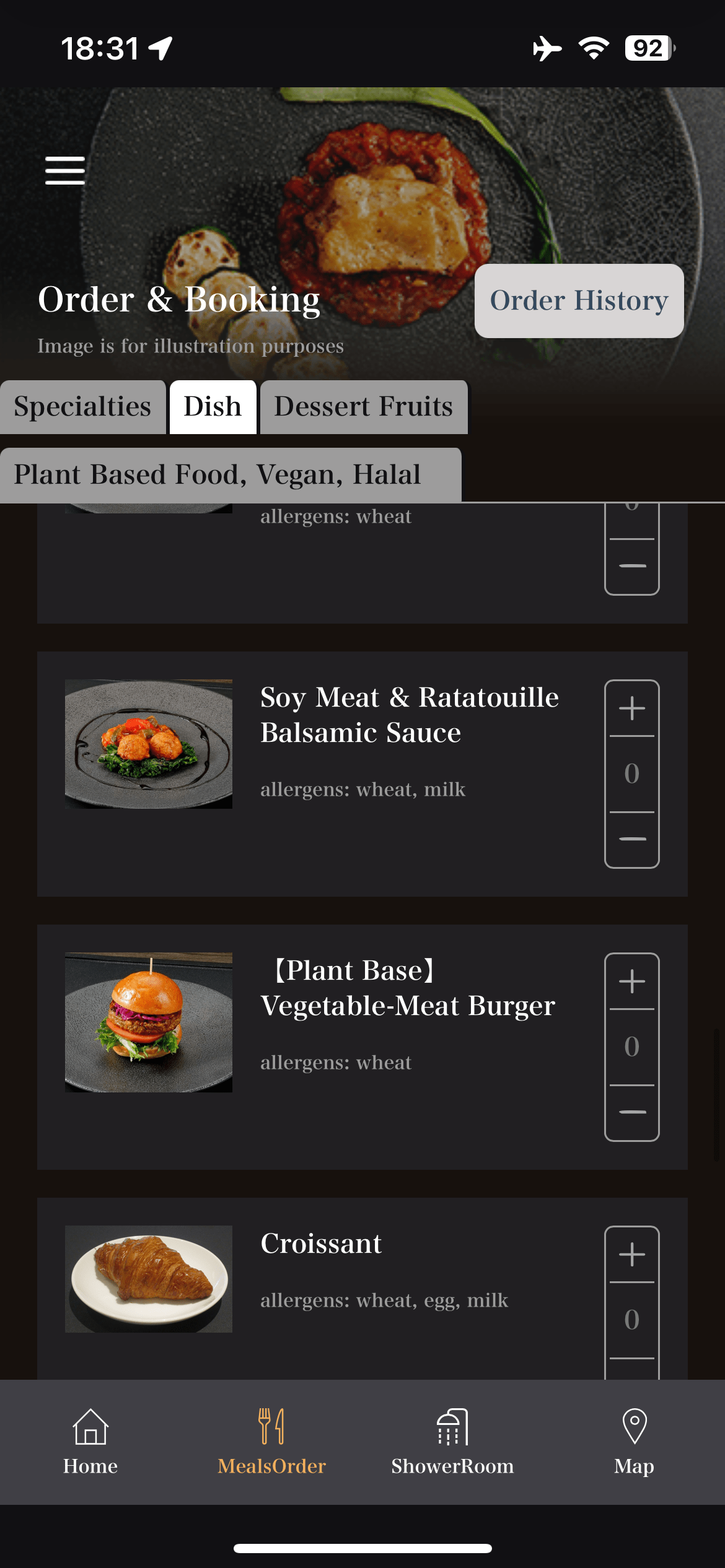Switch to Dessert Fruits tab
This screenshot has width=725, height=1568.
(363, 407)
